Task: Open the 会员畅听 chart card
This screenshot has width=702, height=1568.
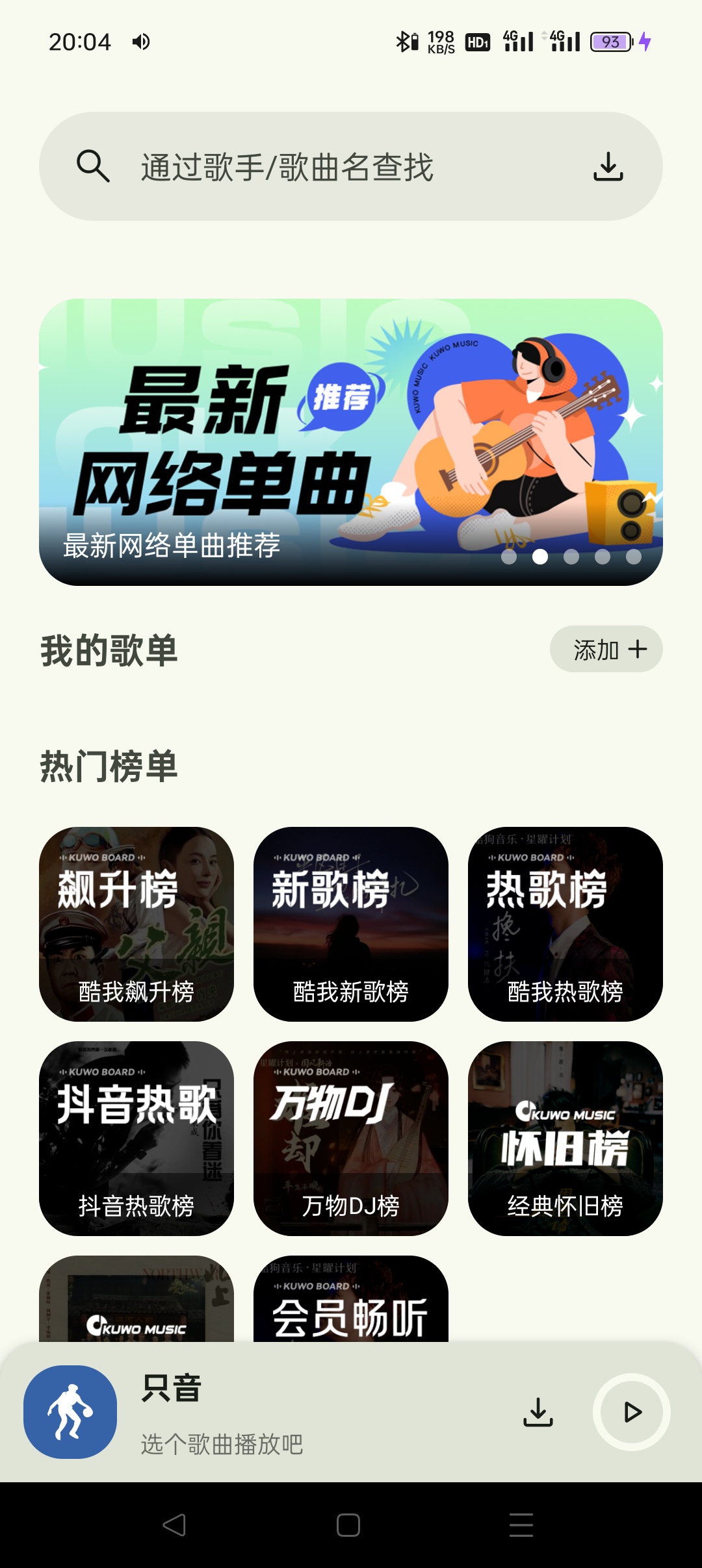Action: tap(351, 1302)
